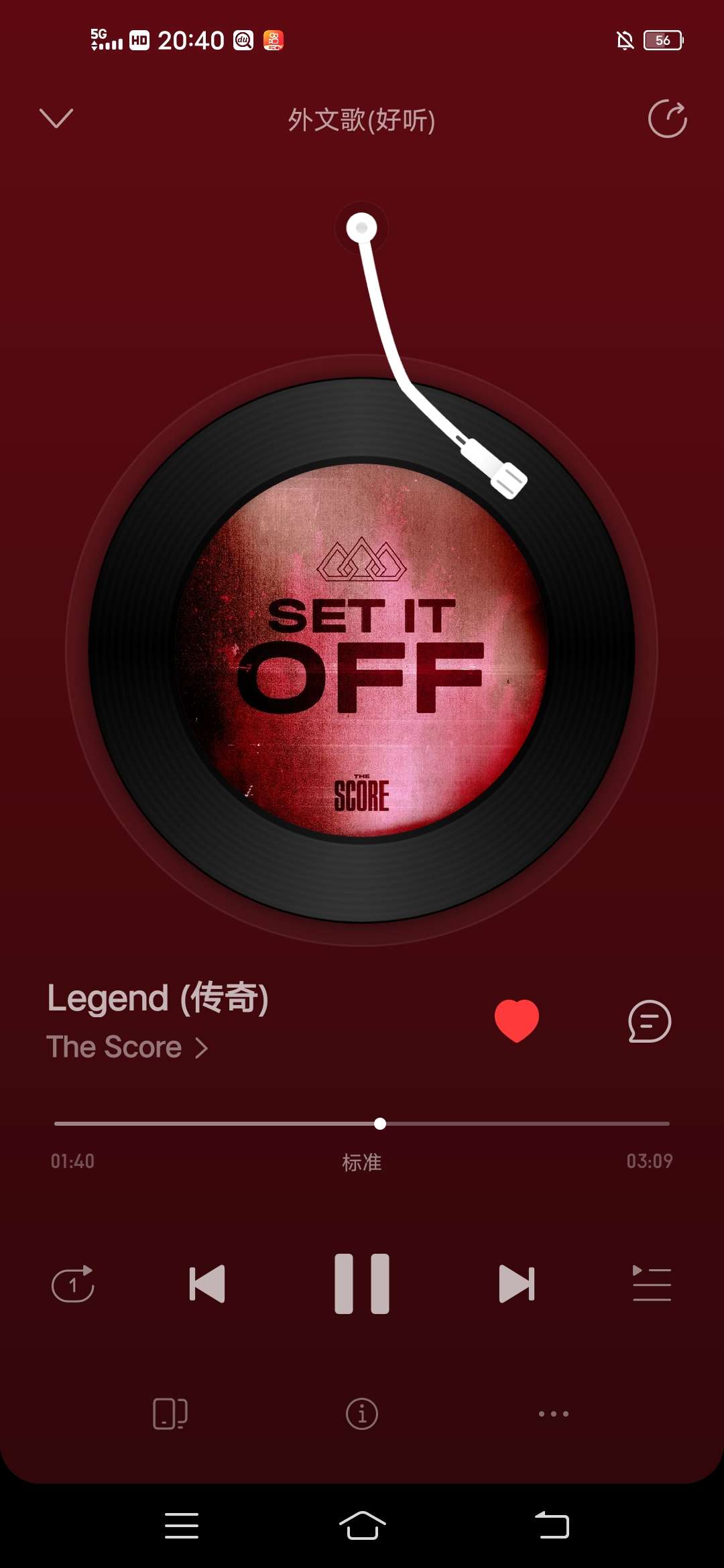
Task: Collapse the player with the down chevron
Action: coord(56,119)
